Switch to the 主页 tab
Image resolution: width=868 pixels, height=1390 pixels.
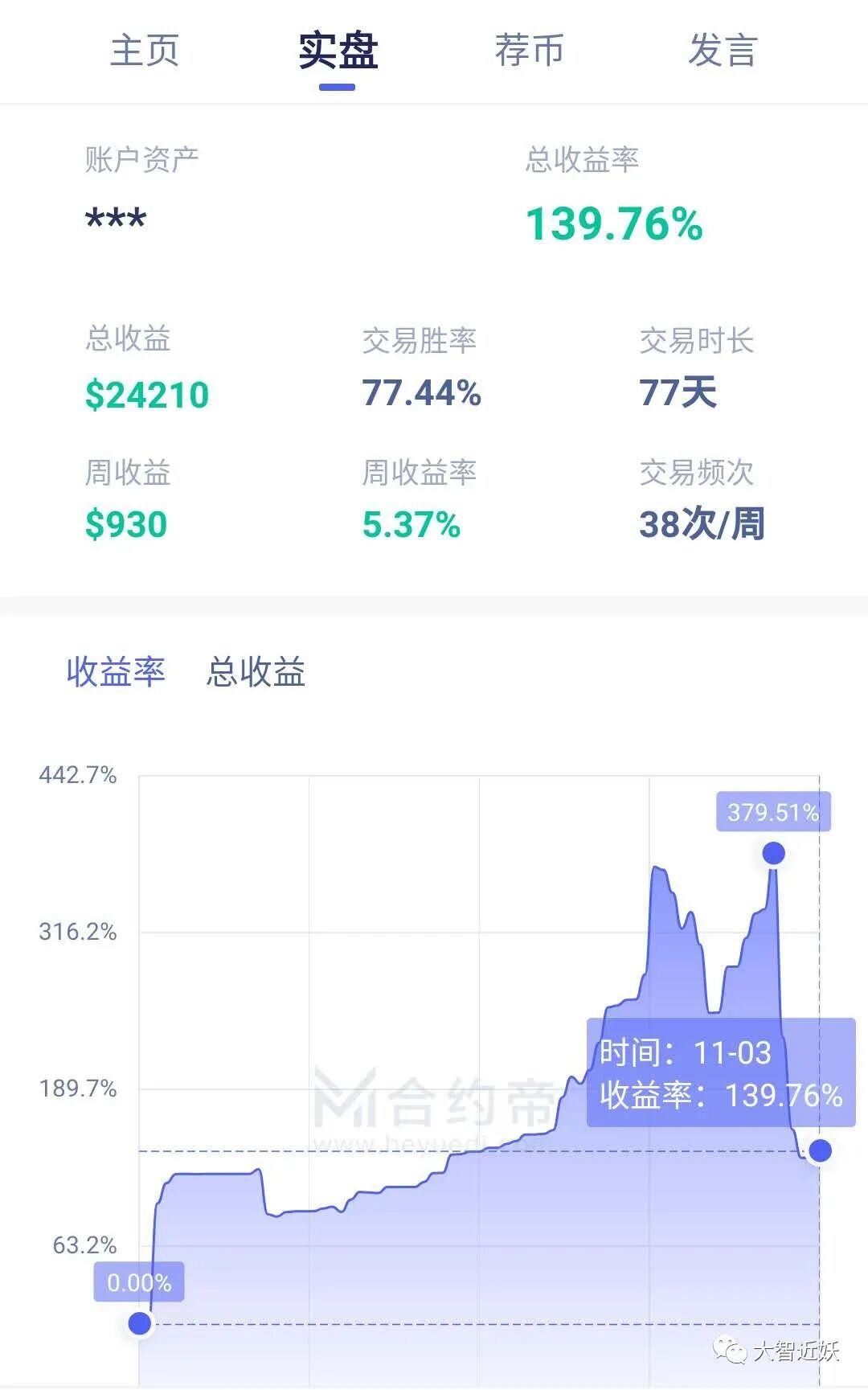[145, 51]
